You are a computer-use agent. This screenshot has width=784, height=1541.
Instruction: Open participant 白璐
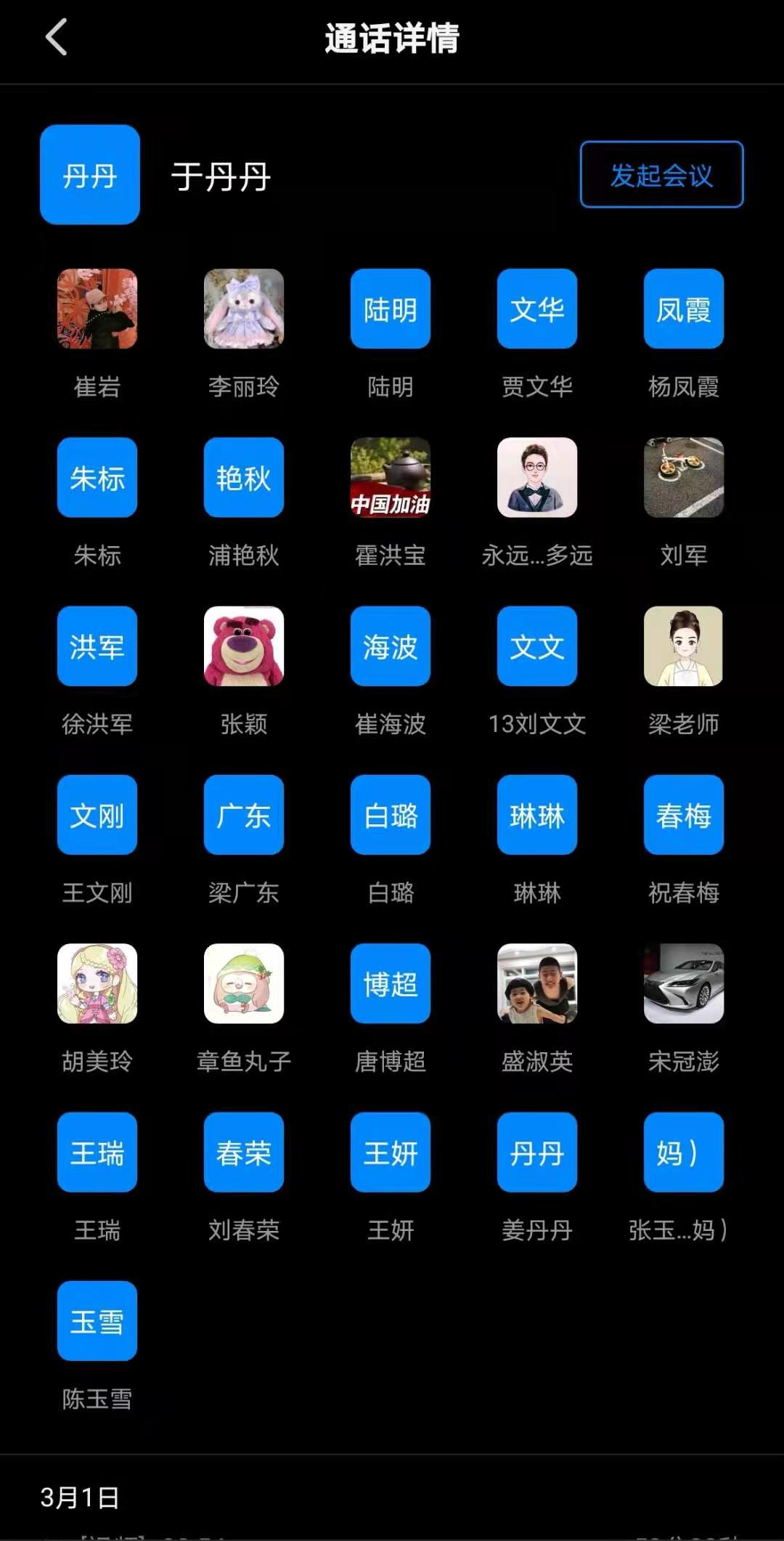[x=391, y=815]
